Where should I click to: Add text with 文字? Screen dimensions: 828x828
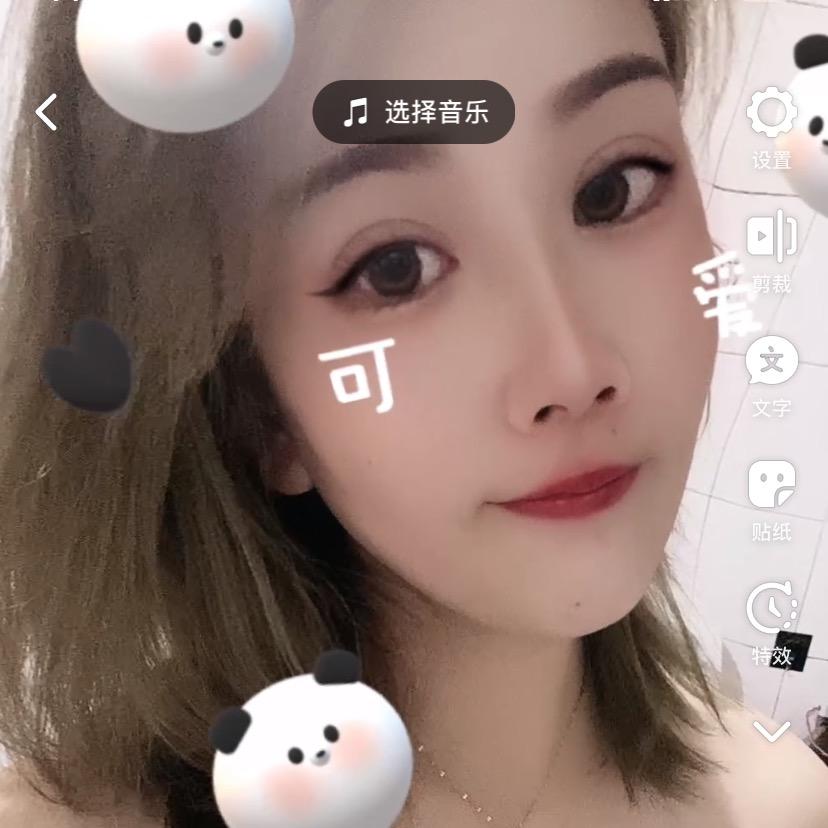pyautogui.click(x=771, y=372)
